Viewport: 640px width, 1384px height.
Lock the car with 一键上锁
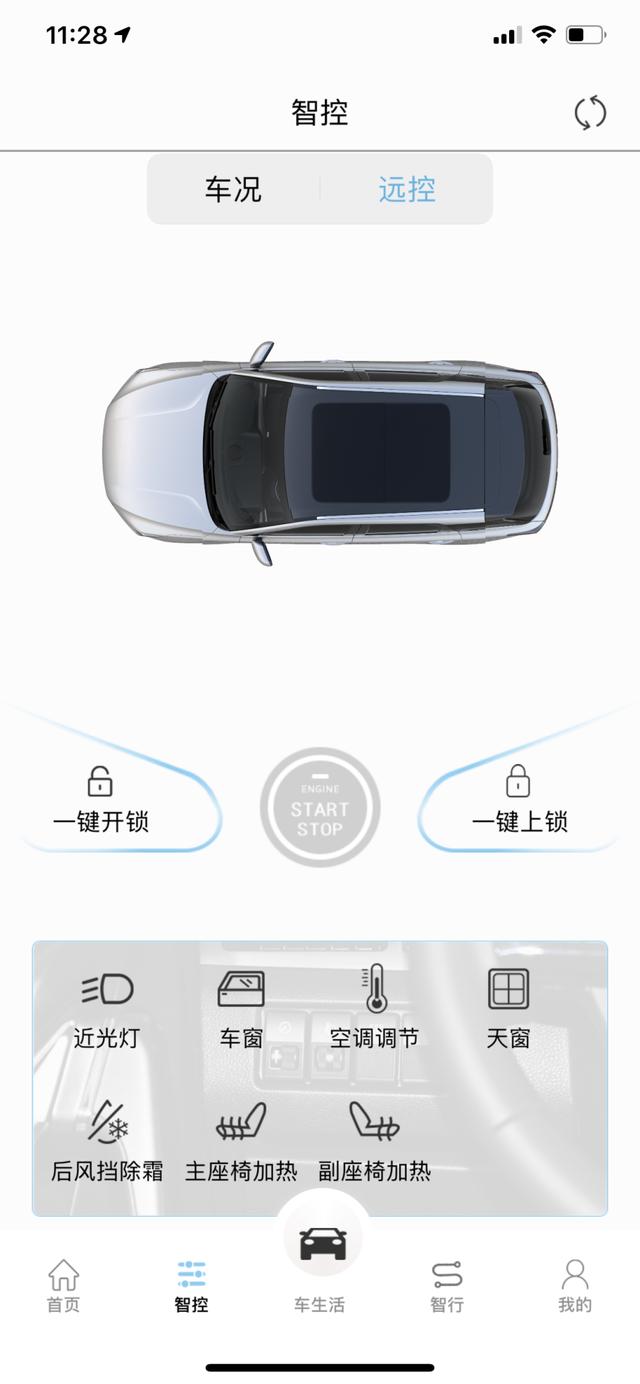pos(519,802)
